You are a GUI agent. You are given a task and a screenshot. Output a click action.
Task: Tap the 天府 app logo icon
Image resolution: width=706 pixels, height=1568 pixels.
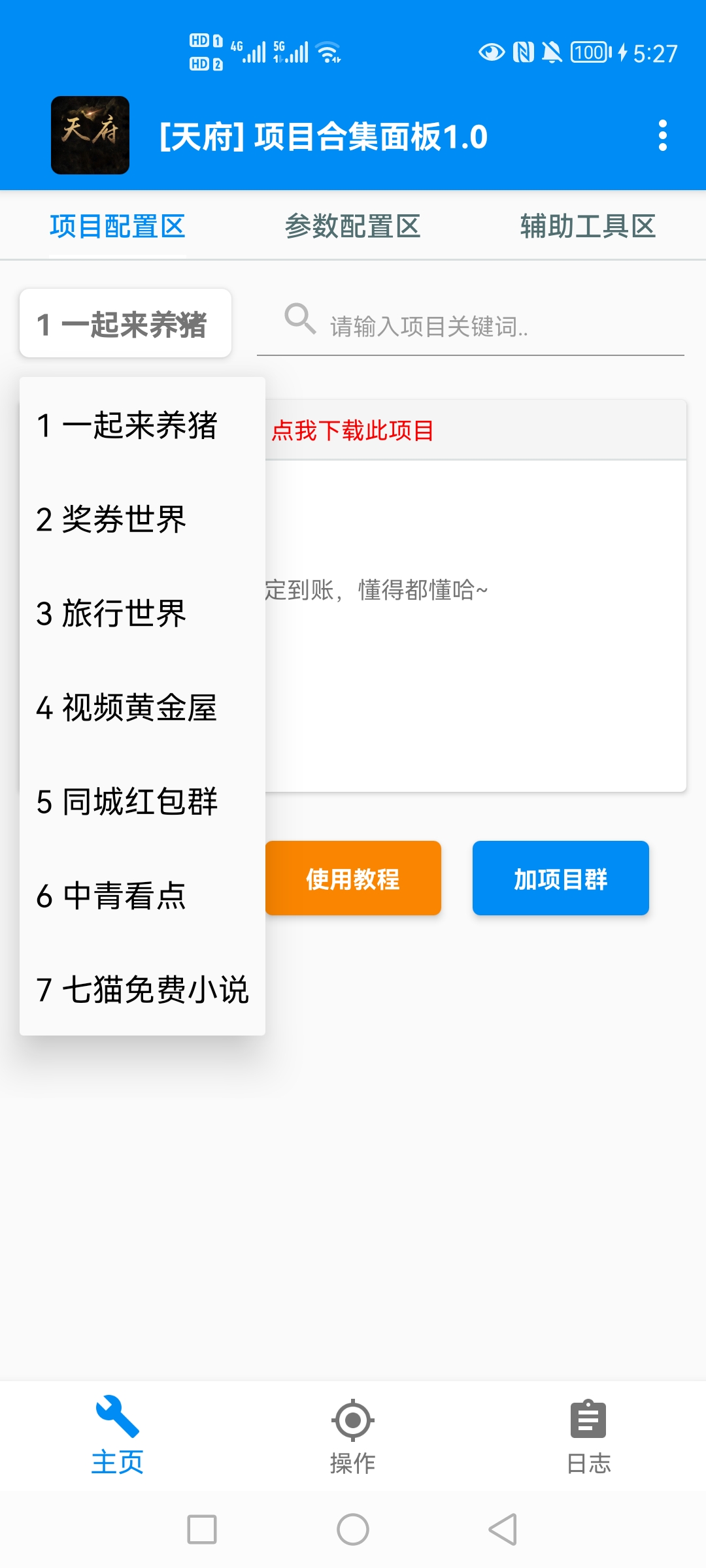pos(91,136)
